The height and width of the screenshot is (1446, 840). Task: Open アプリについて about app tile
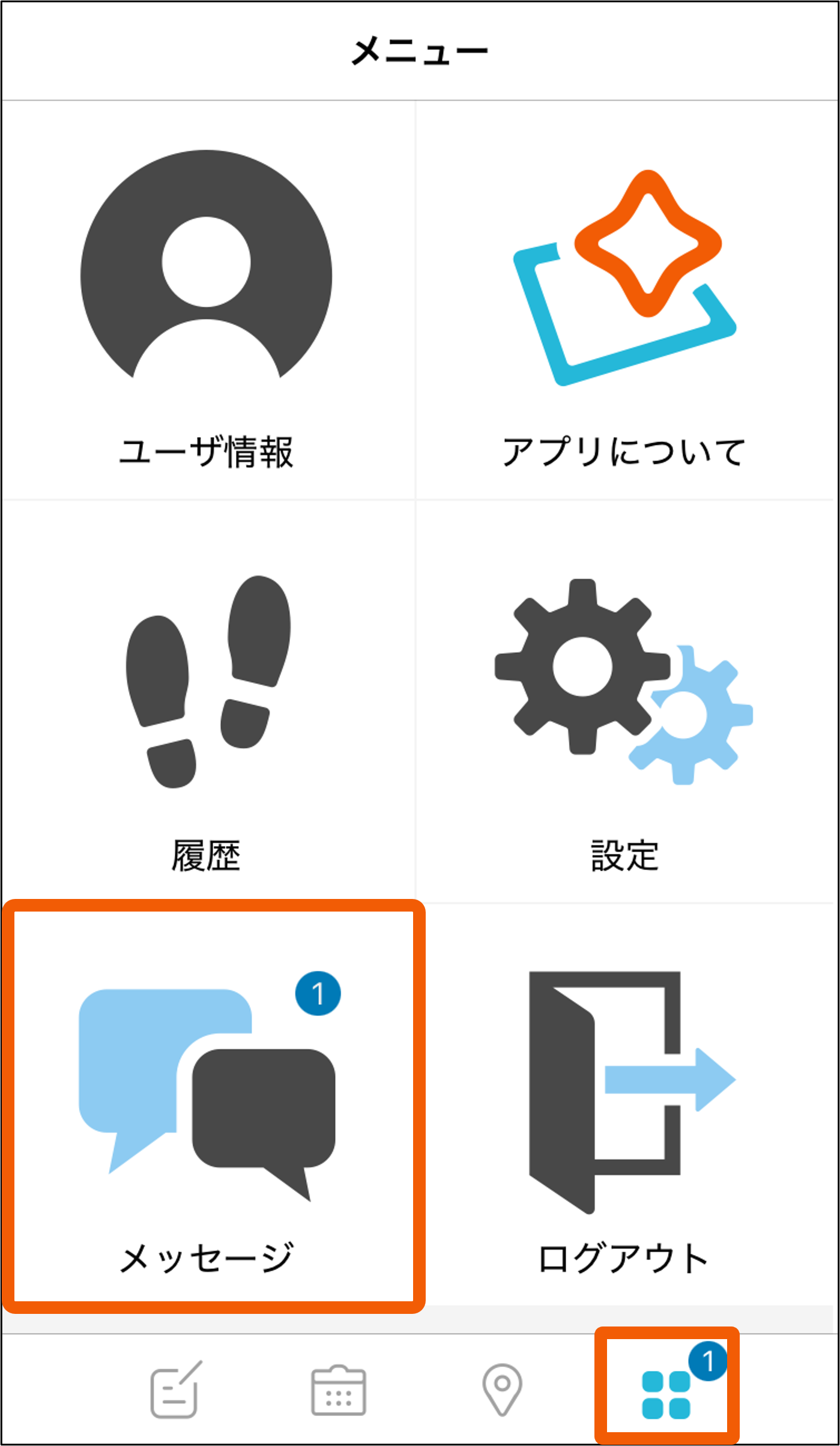(624, 300)
